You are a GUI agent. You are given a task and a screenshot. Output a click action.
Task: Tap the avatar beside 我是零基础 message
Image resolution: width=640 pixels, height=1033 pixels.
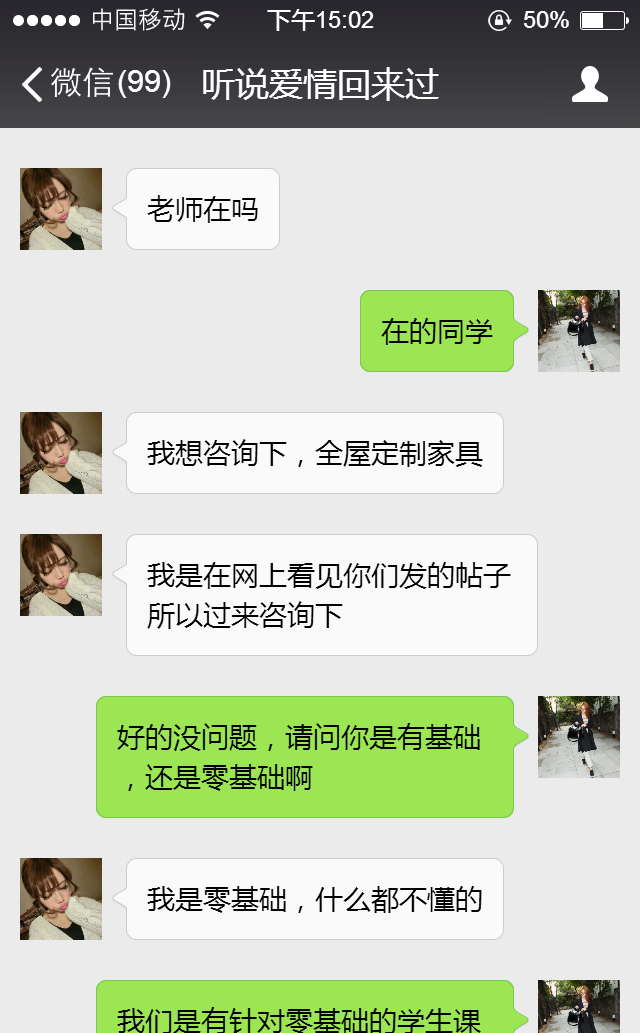click(61, 899)
